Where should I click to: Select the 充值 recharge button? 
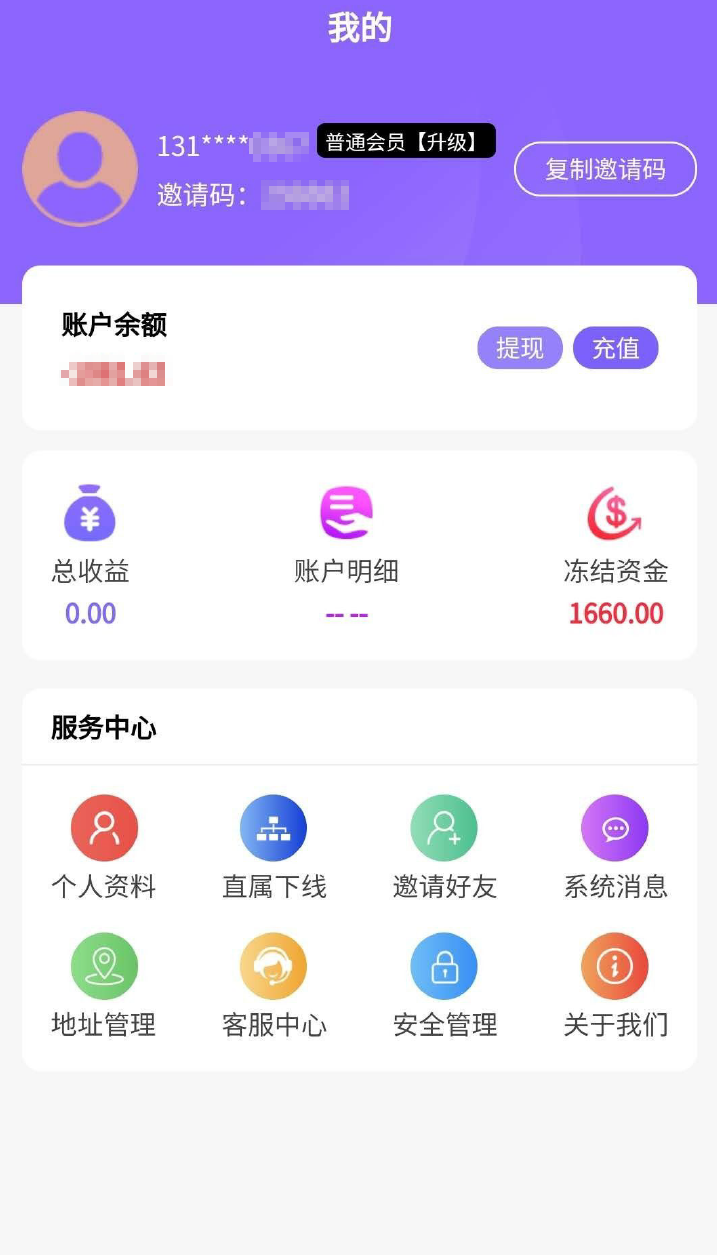[x=616, y=348]
